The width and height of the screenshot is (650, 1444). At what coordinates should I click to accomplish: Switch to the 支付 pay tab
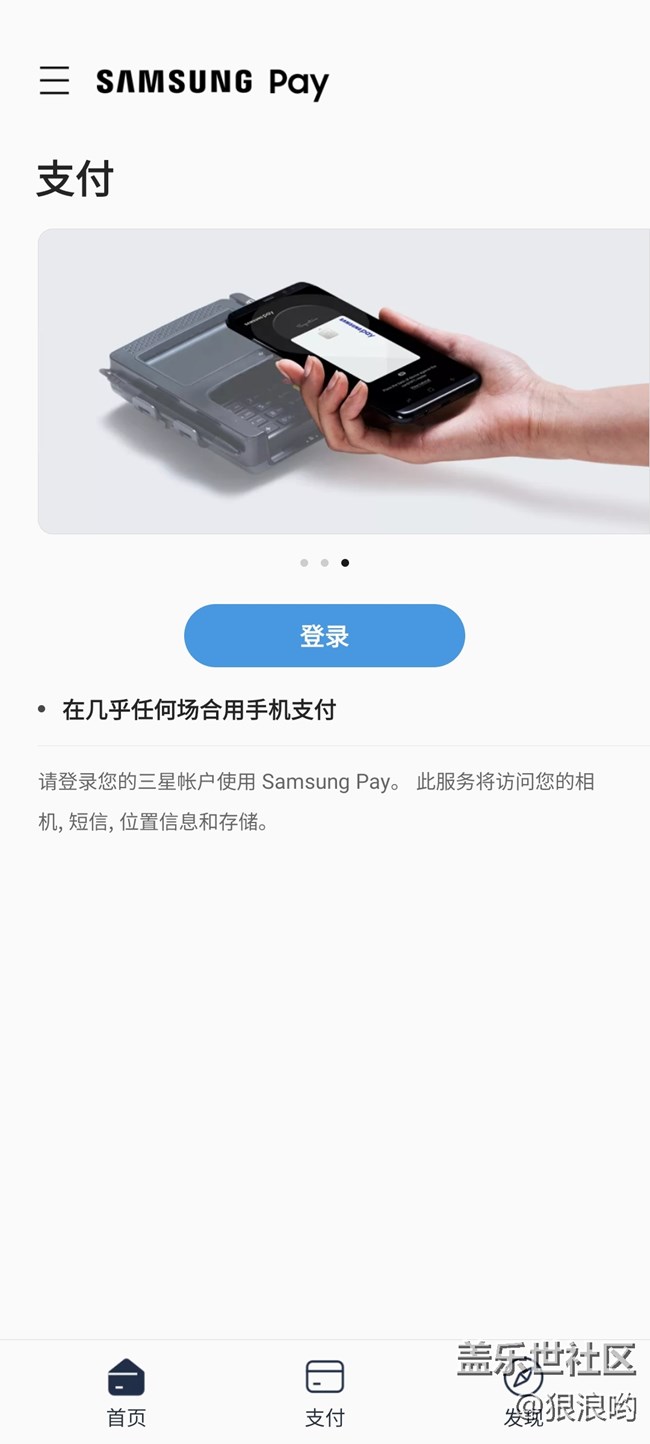pos(324,1391)
